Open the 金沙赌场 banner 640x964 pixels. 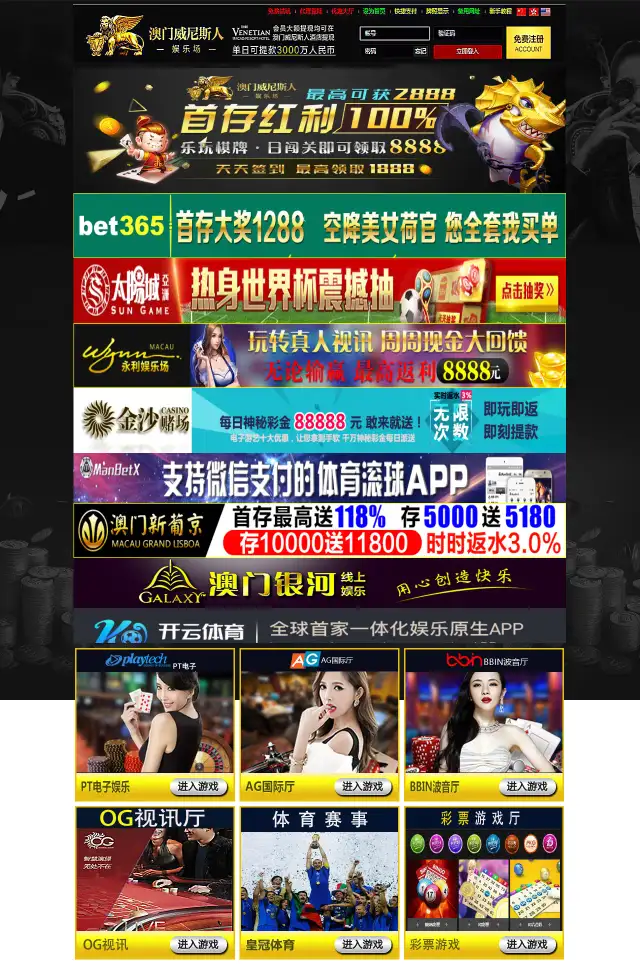[319, 420]
